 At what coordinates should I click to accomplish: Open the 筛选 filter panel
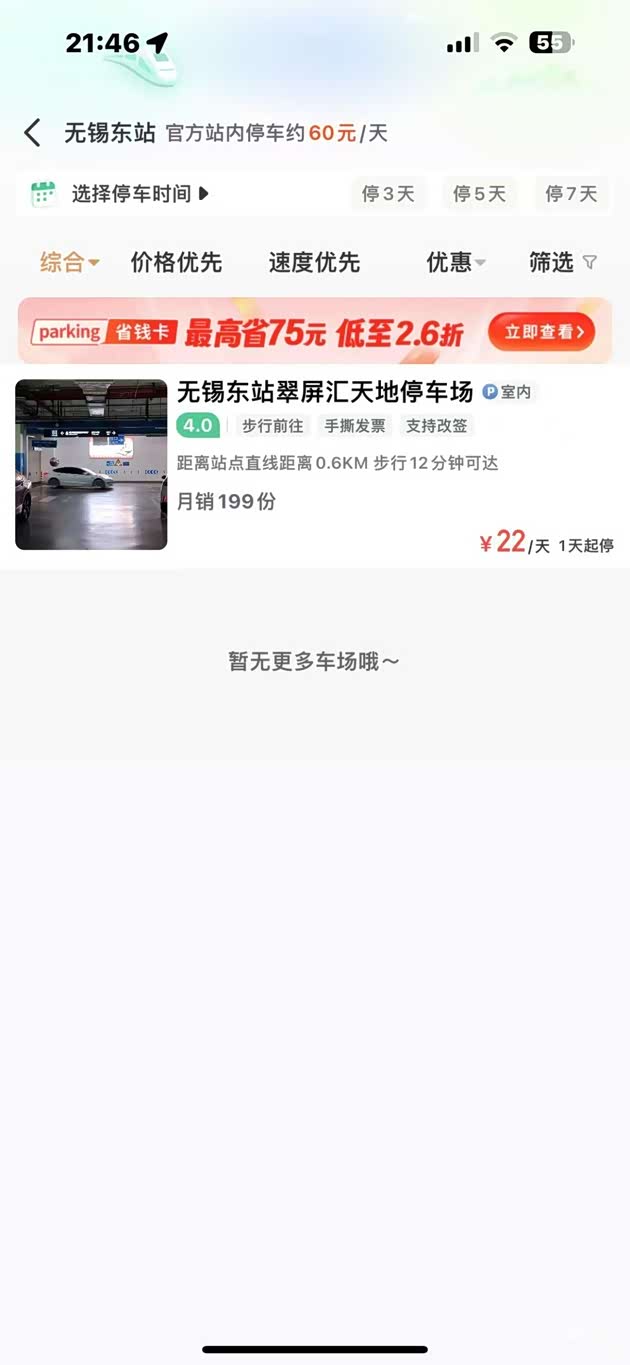[x=562, y=263]
